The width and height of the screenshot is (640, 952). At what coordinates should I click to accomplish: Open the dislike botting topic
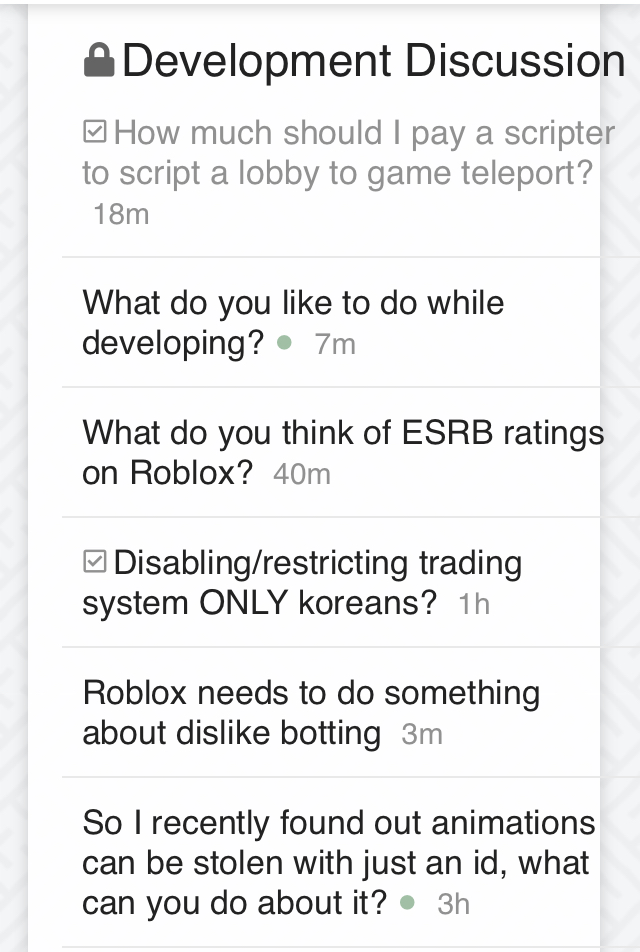click(310, 693)
